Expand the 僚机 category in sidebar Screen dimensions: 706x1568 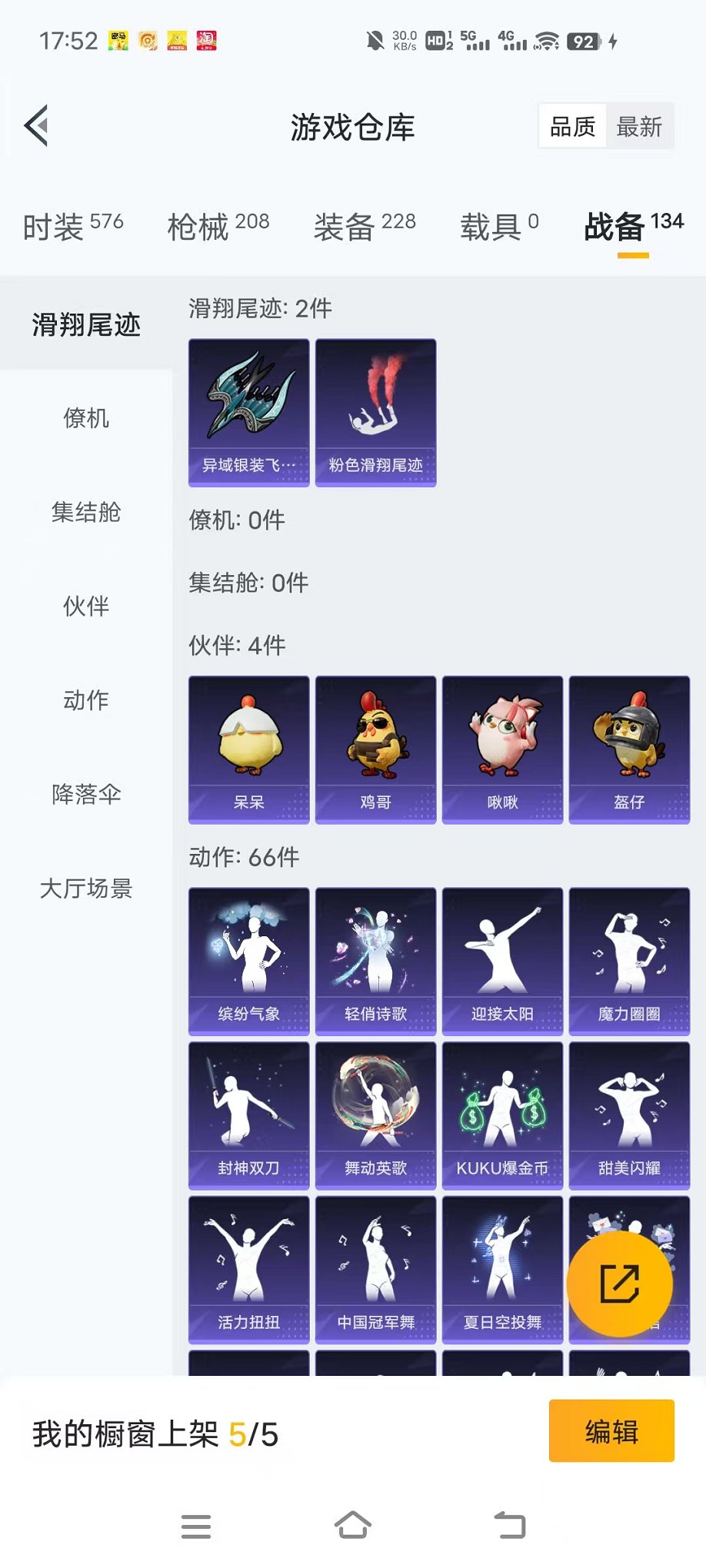click(x=86, y=419)
